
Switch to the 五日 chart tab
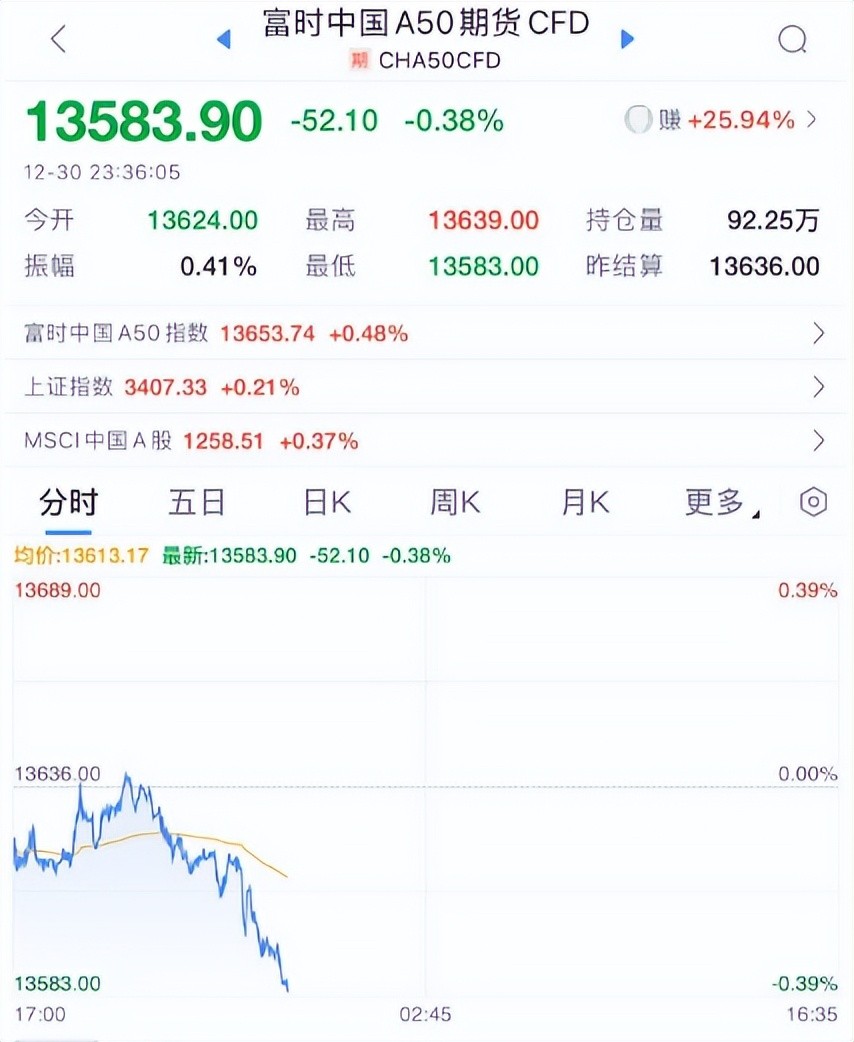(197, 502)
